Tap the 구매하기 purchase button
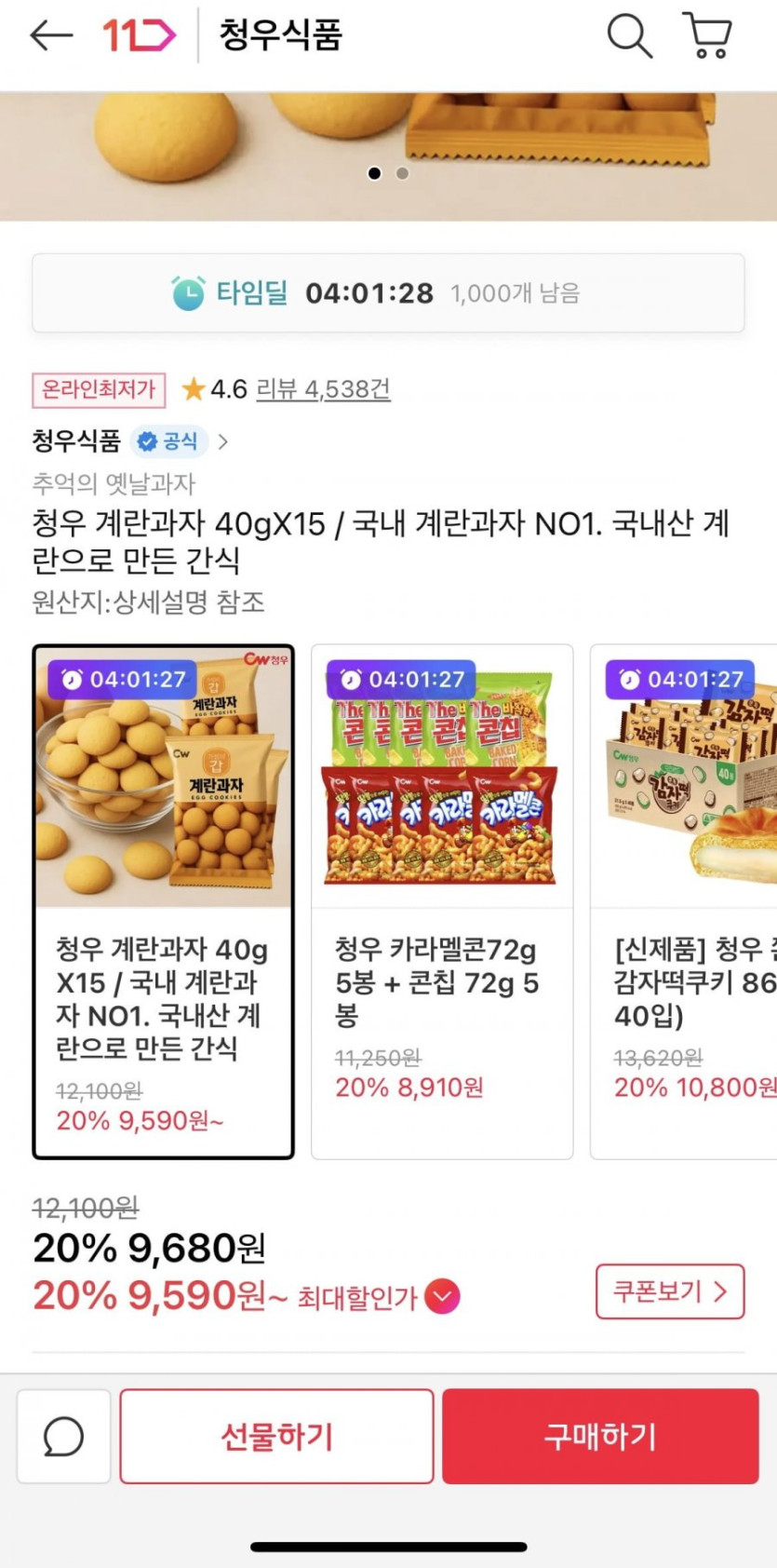This screenshot has height=1568, width=777. (x=600, y=1436)
